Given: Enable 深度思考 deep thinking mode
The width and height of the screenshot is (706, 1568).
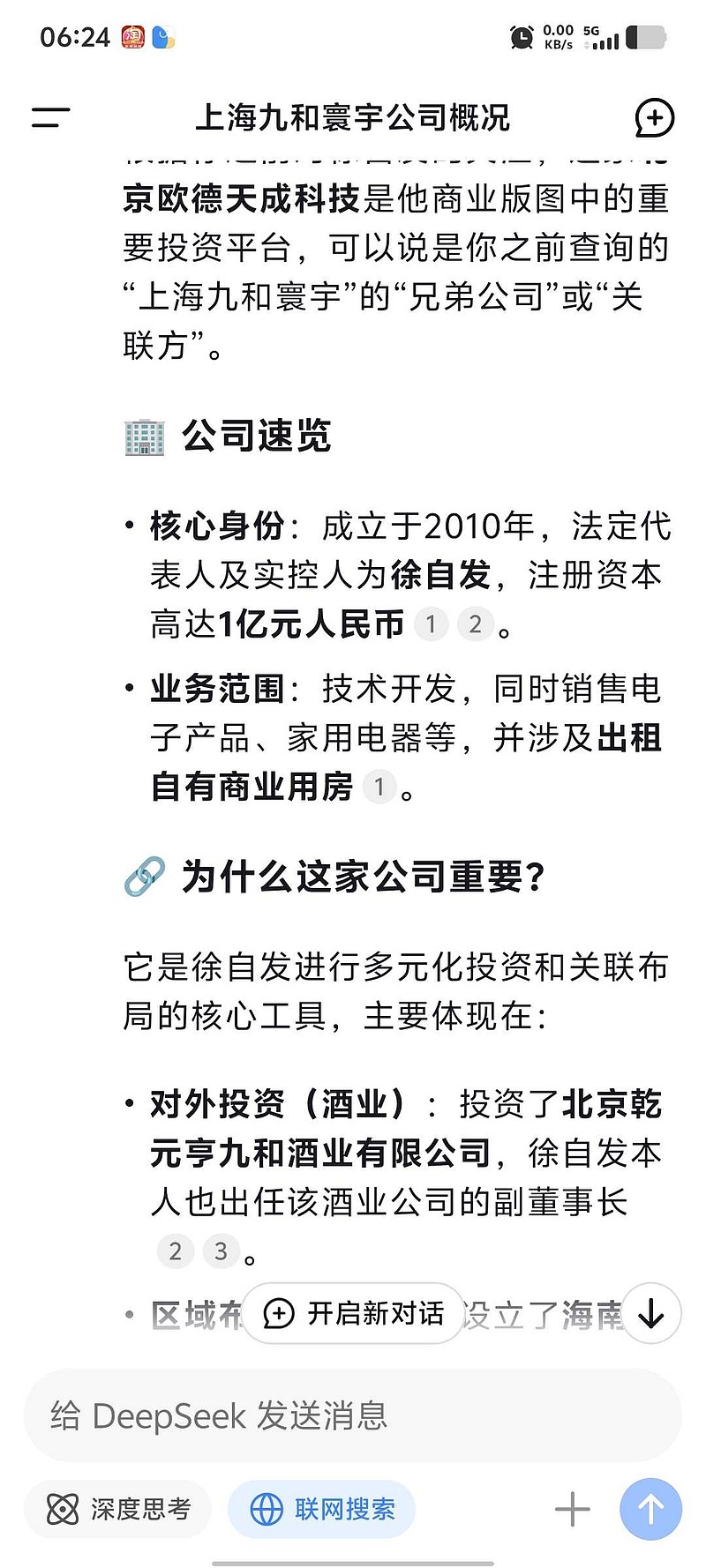Looking at the screenshot, I should tap(117, 1510).
